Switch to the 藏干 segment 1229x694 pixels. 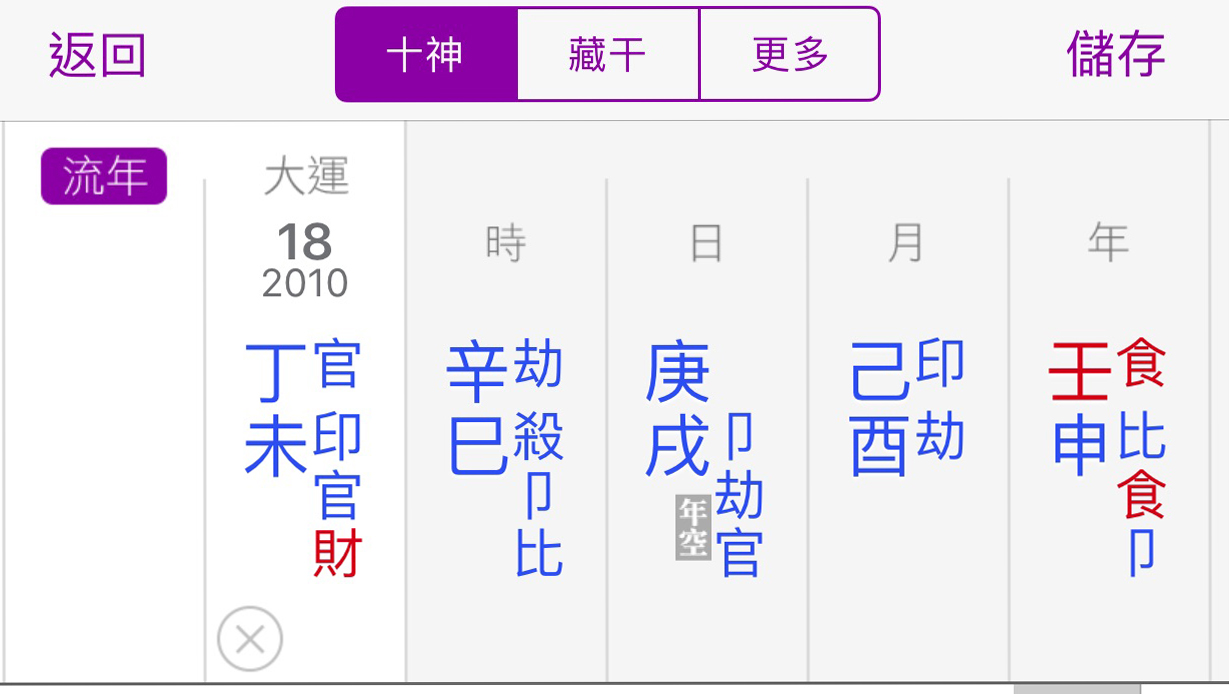pos(607,55)
